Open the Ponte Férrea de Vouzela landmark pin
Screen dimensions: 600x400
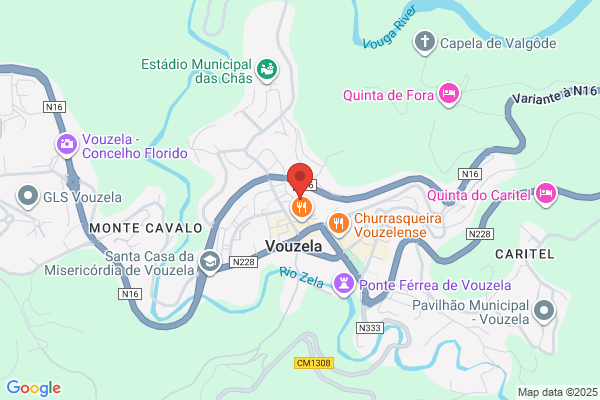[344, 284]
